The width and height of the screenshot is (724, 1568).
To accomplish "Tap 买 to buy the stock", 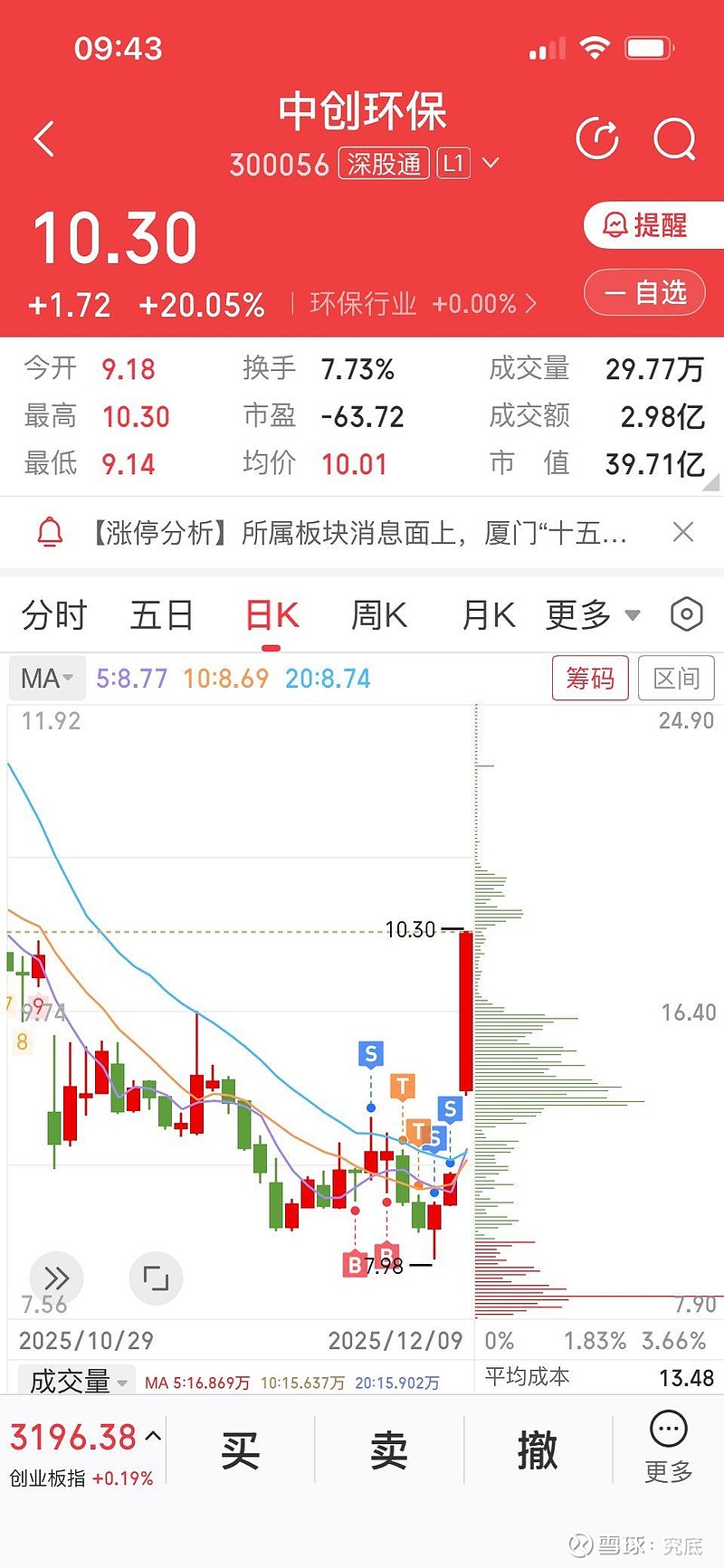I will (x=241, y=1450).
